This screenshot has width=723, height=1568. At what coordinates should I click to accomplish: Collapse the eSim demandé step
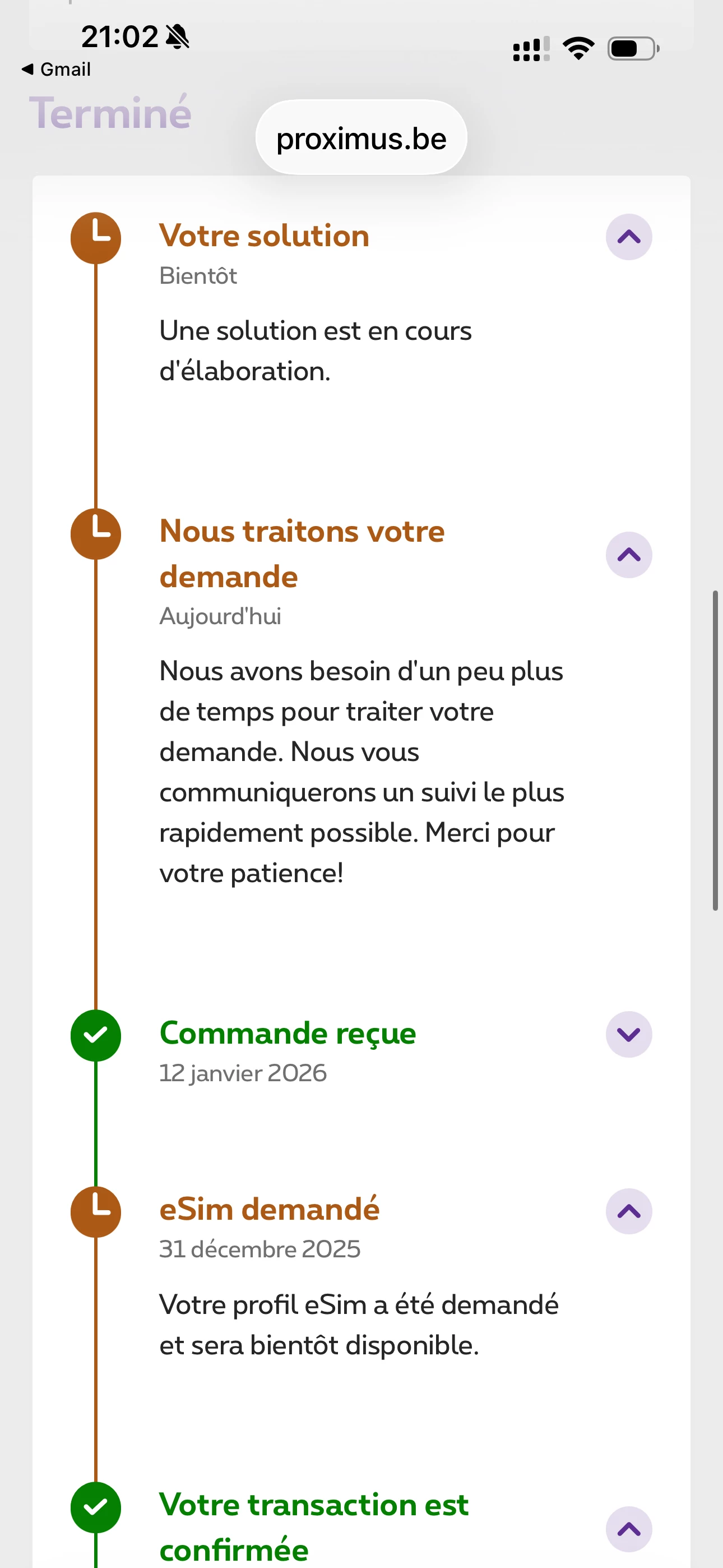pos(629,1211)
